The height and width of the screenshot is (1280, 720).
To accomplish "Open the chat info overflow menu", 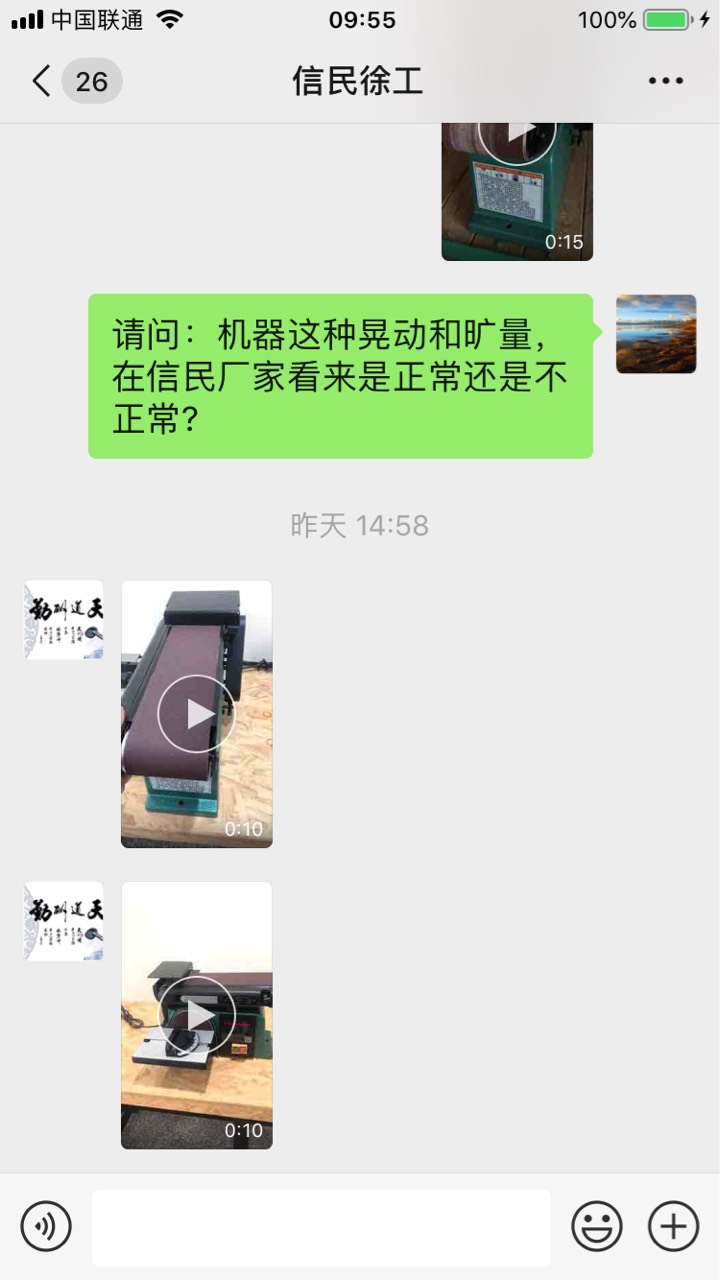I will (665, 81).
